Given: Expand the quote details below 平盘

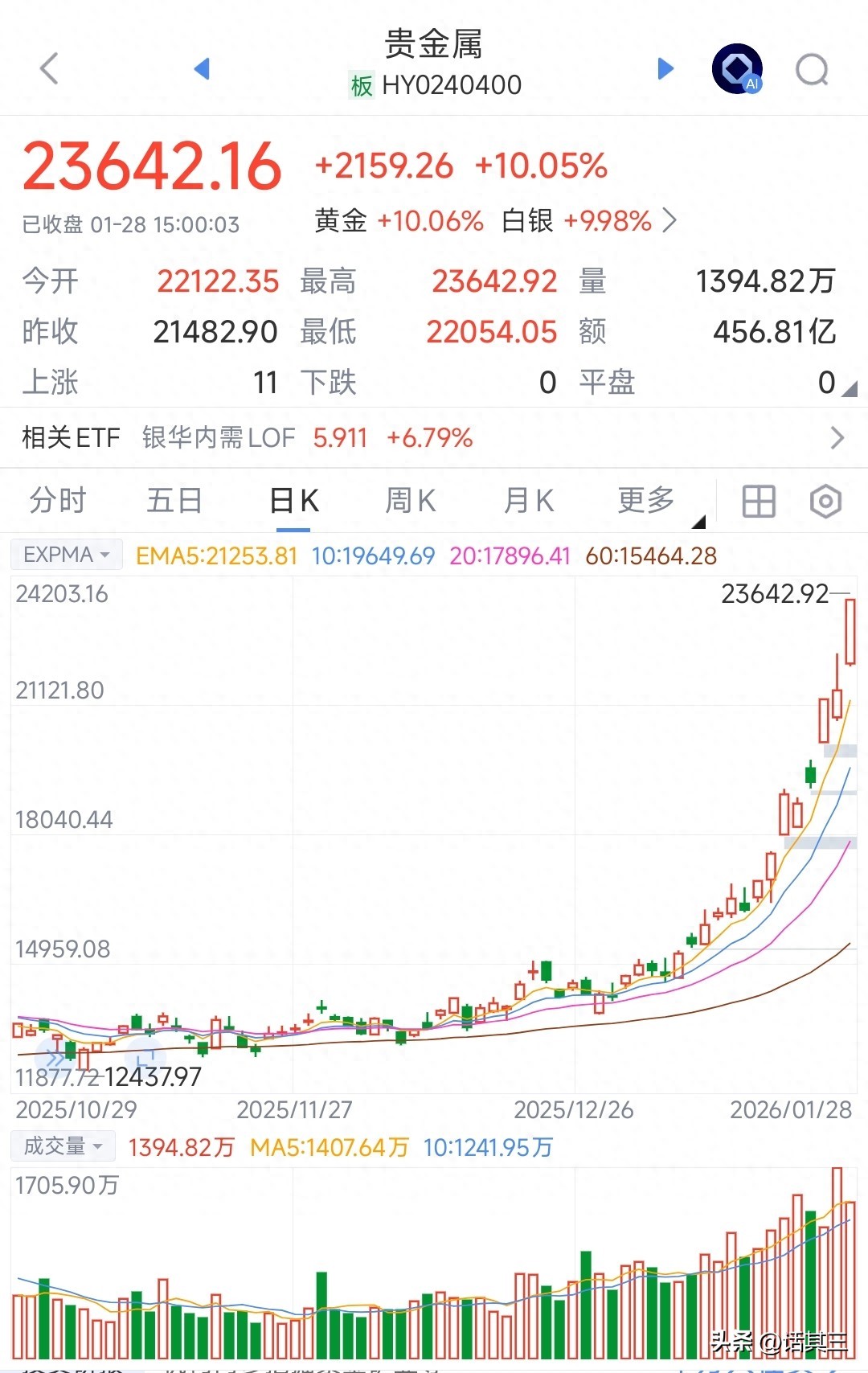Looking at the screenshot, I should [849, 390].
